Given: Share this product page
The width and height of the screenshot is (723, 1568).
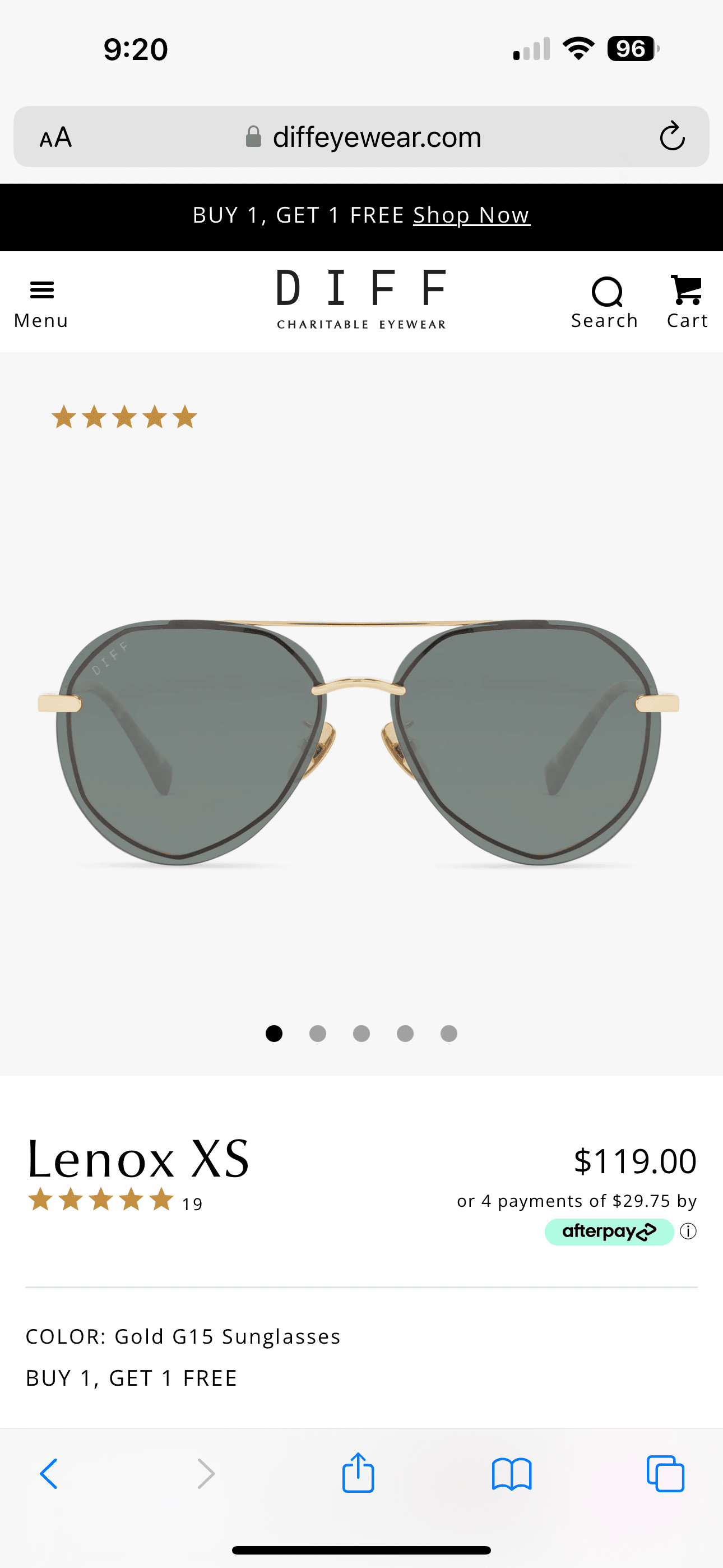Looking at the screenshot, I should [358, 1473].
